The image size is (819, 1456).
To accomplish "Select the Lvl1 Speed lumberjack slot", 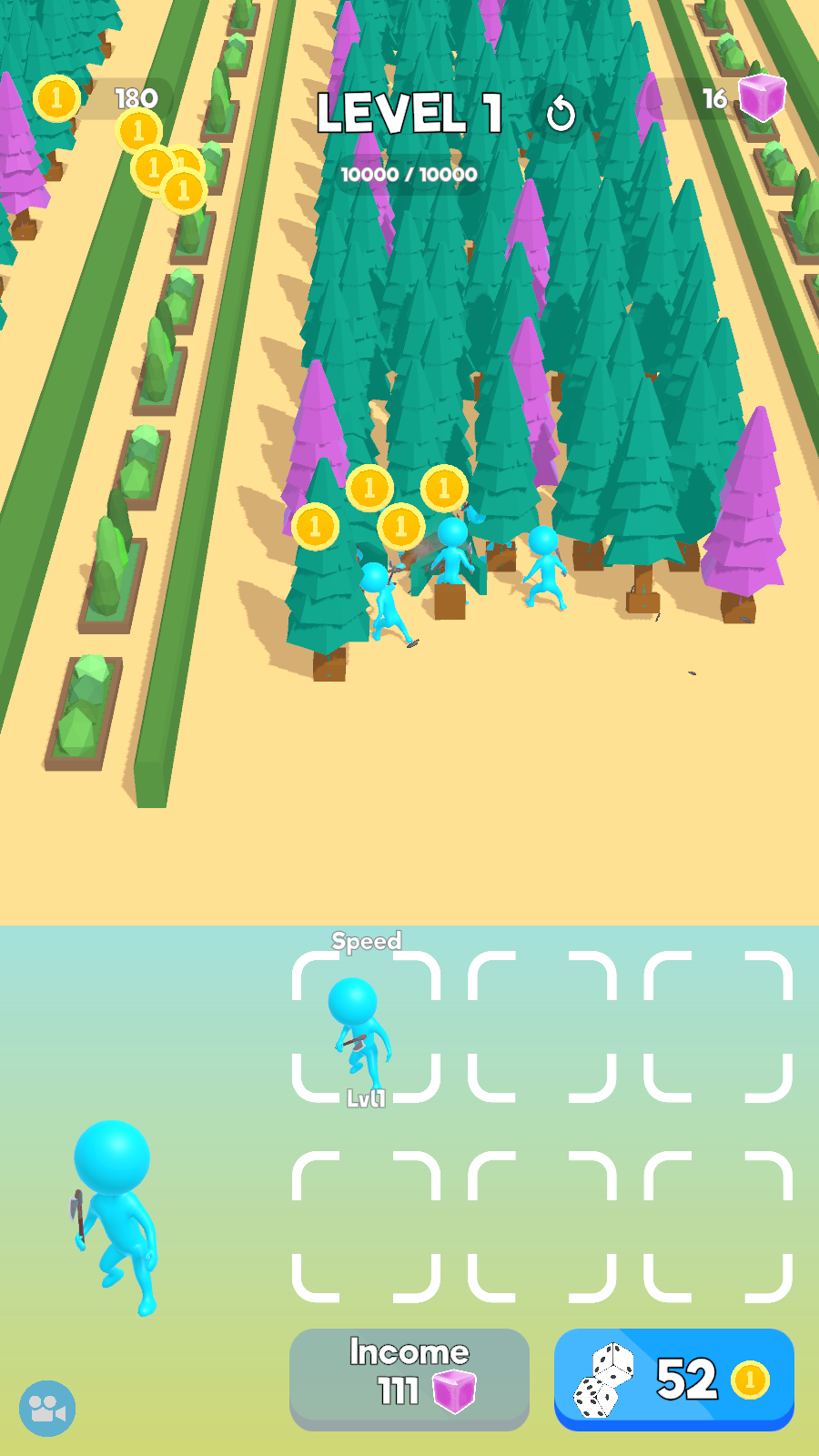I will click(366, 1026).
